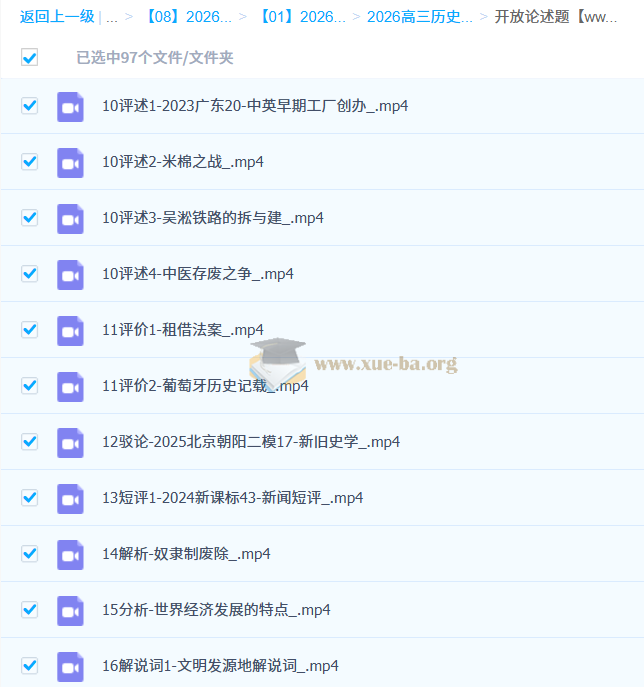This screenshot has height=687, width=644.
Task: Go back via 返回上一级 link
Action: [x=57, y=17]
